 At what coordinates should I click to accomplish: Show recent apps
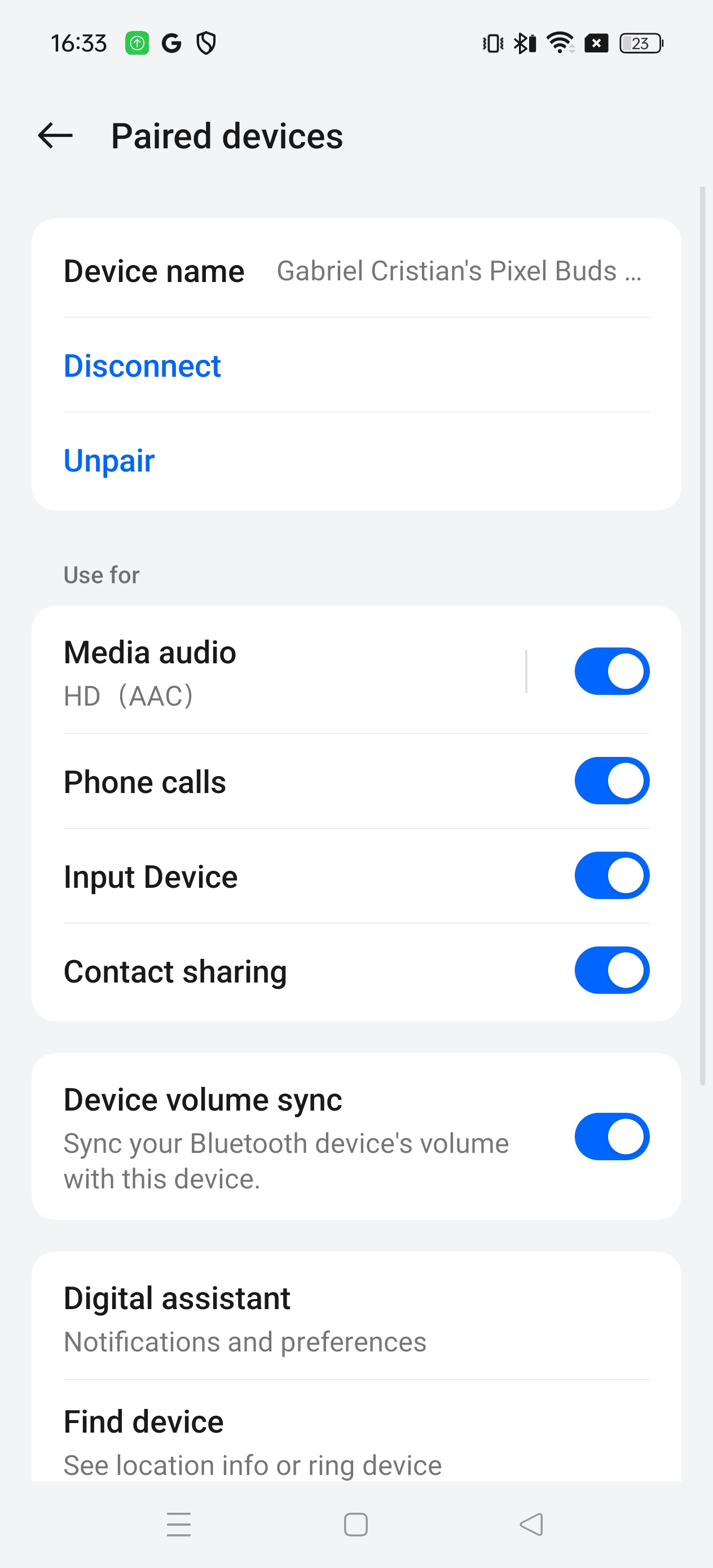(178, 1525)
